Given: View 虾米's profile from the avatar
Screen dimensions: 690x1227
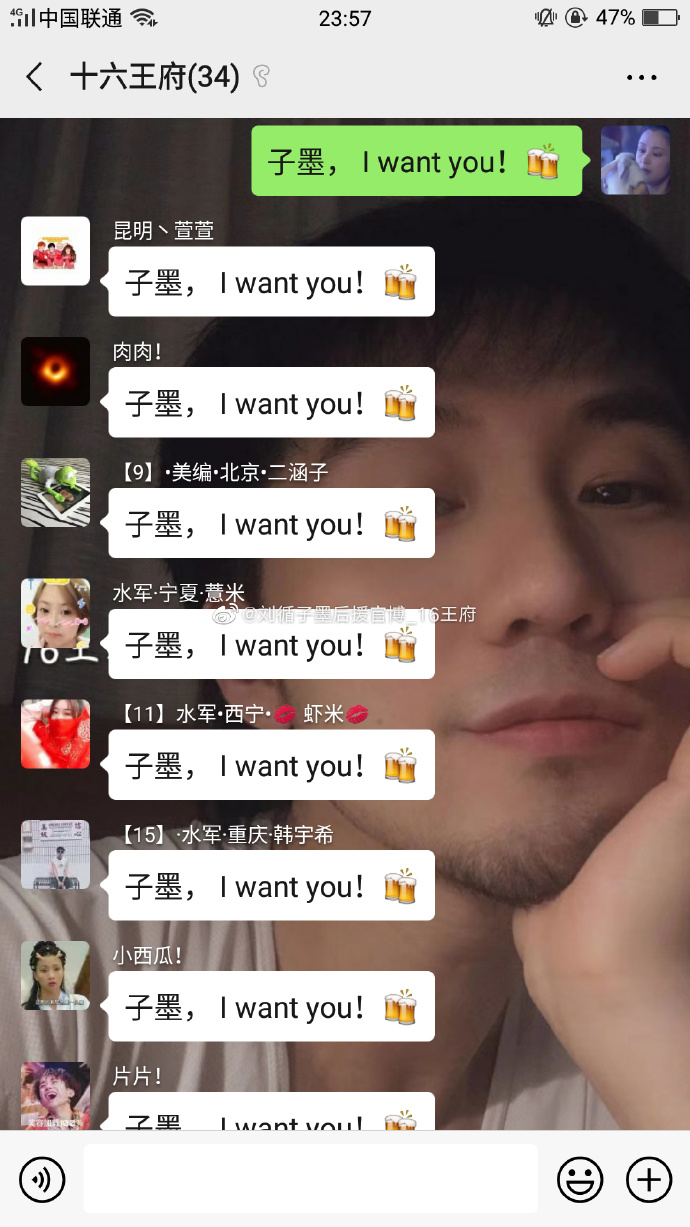Looking at the screenshot, I should point(56,734).
